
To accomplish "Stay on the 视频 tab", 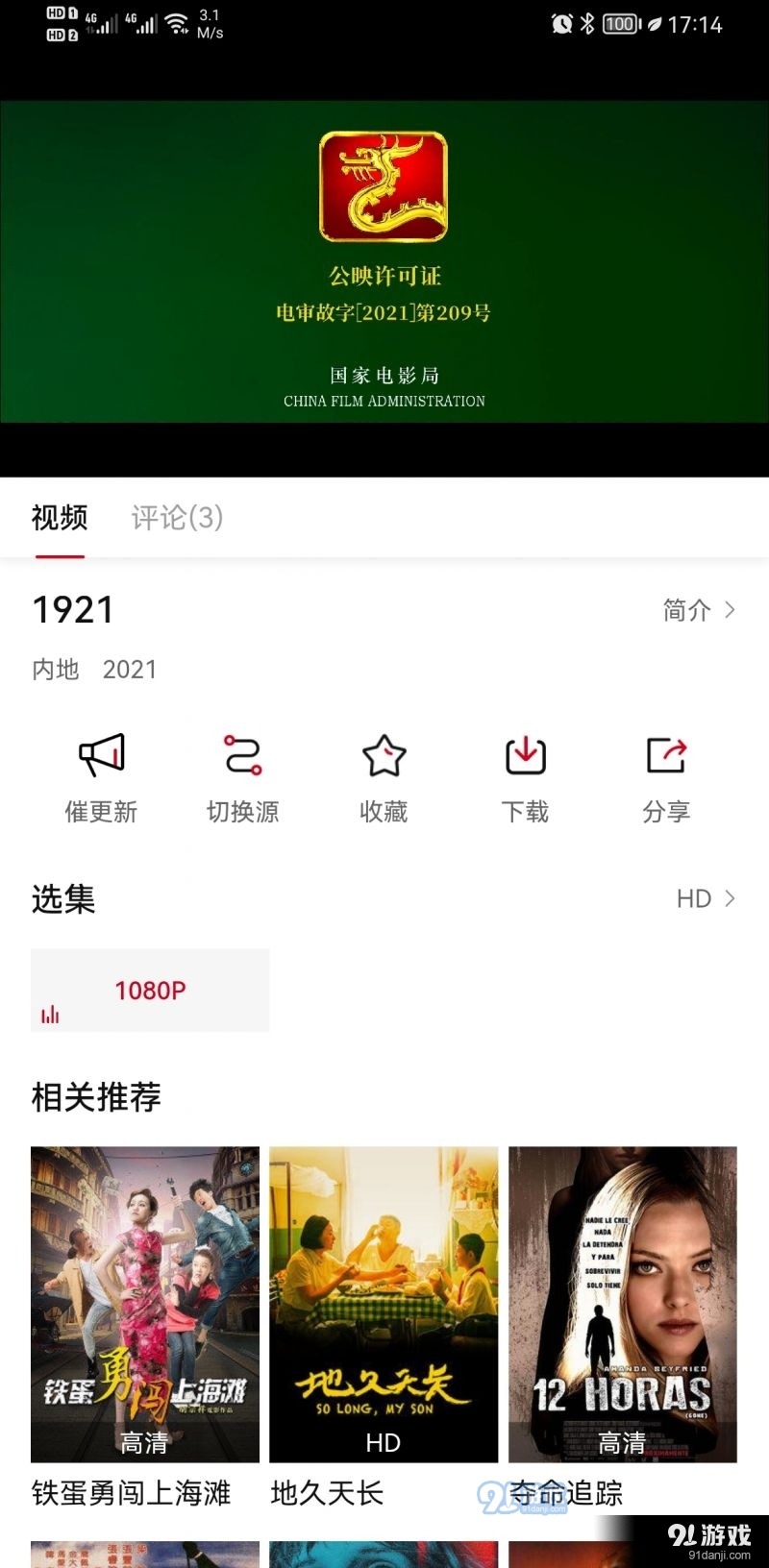I will point(60,519).
